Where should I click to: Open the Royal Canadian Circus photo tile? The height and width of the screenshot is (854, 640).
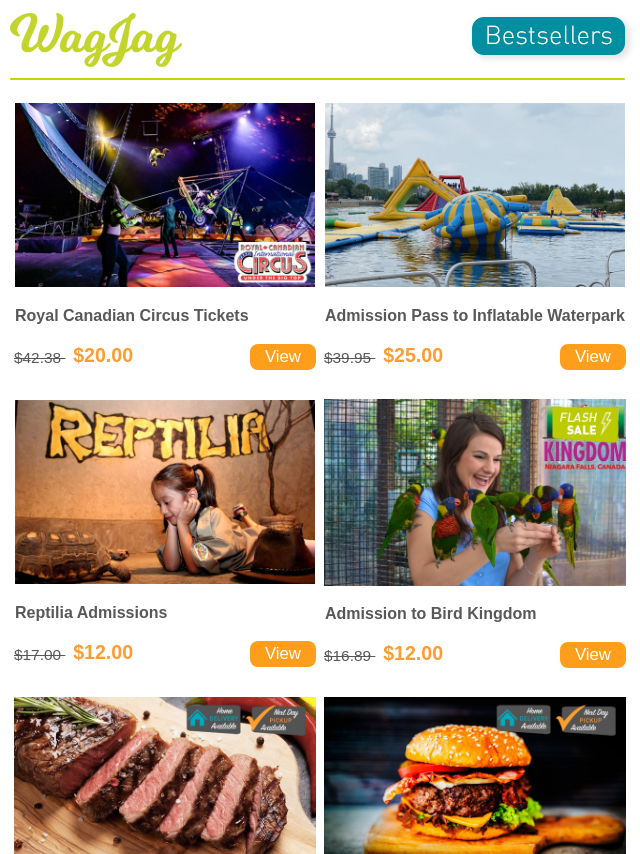pos(165,195)
